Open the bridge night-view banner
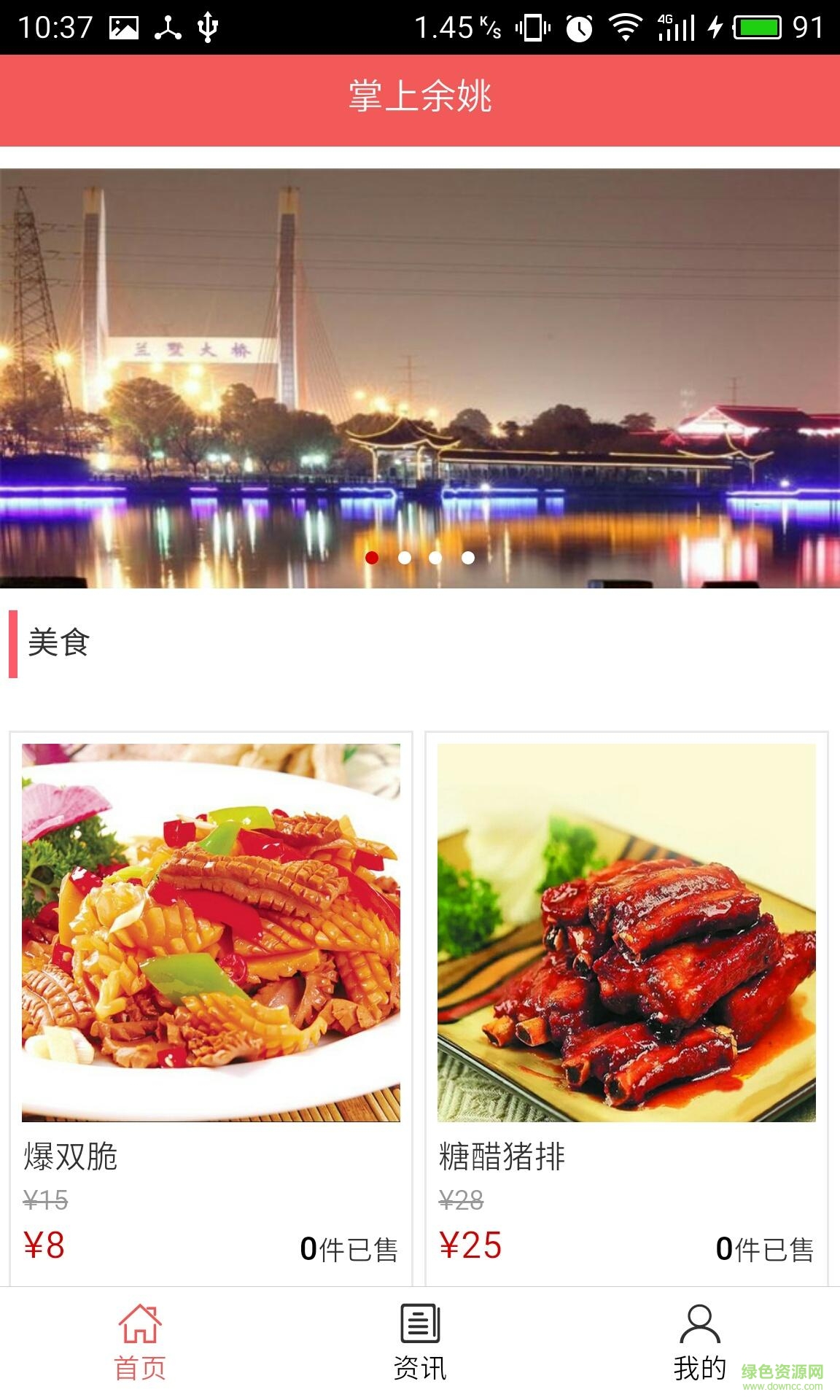The image size is (840, 1400). (x=420, y=378)
